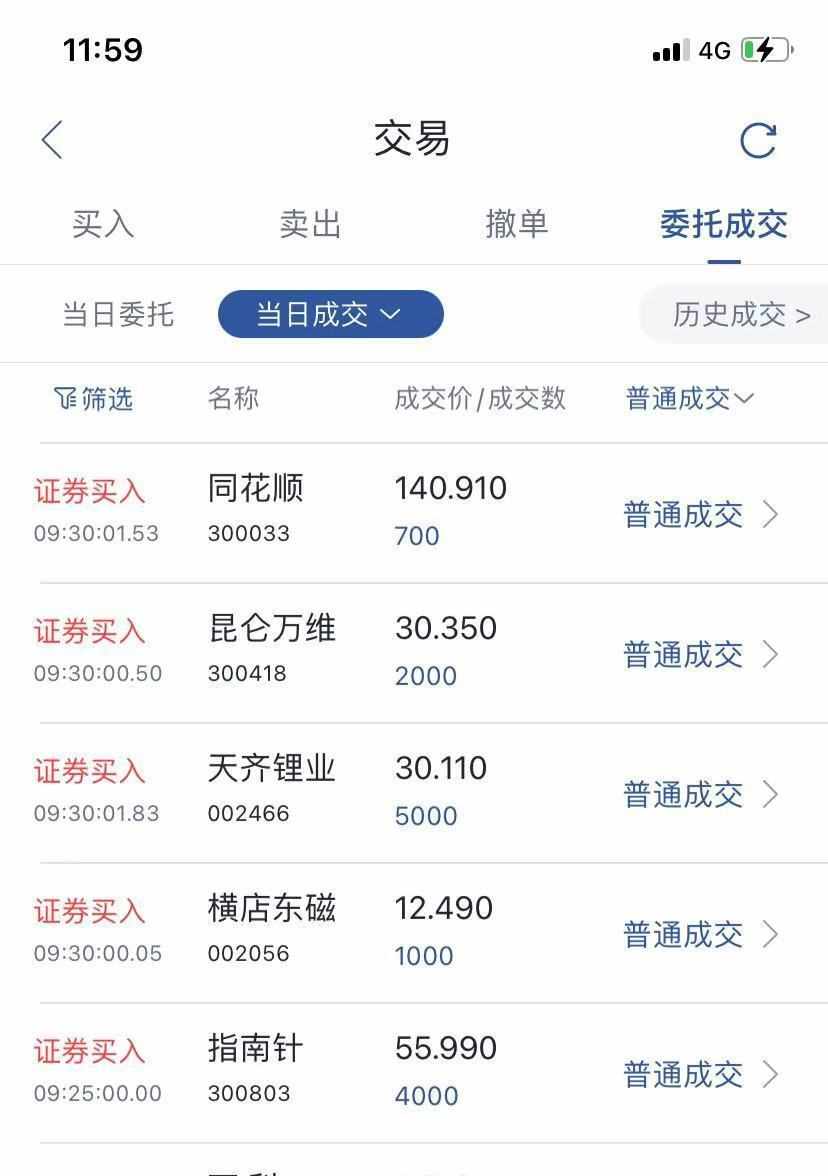Expand the 当日成交 dropdown
This screenshot has width=828, height=1176.
(330, 315)
